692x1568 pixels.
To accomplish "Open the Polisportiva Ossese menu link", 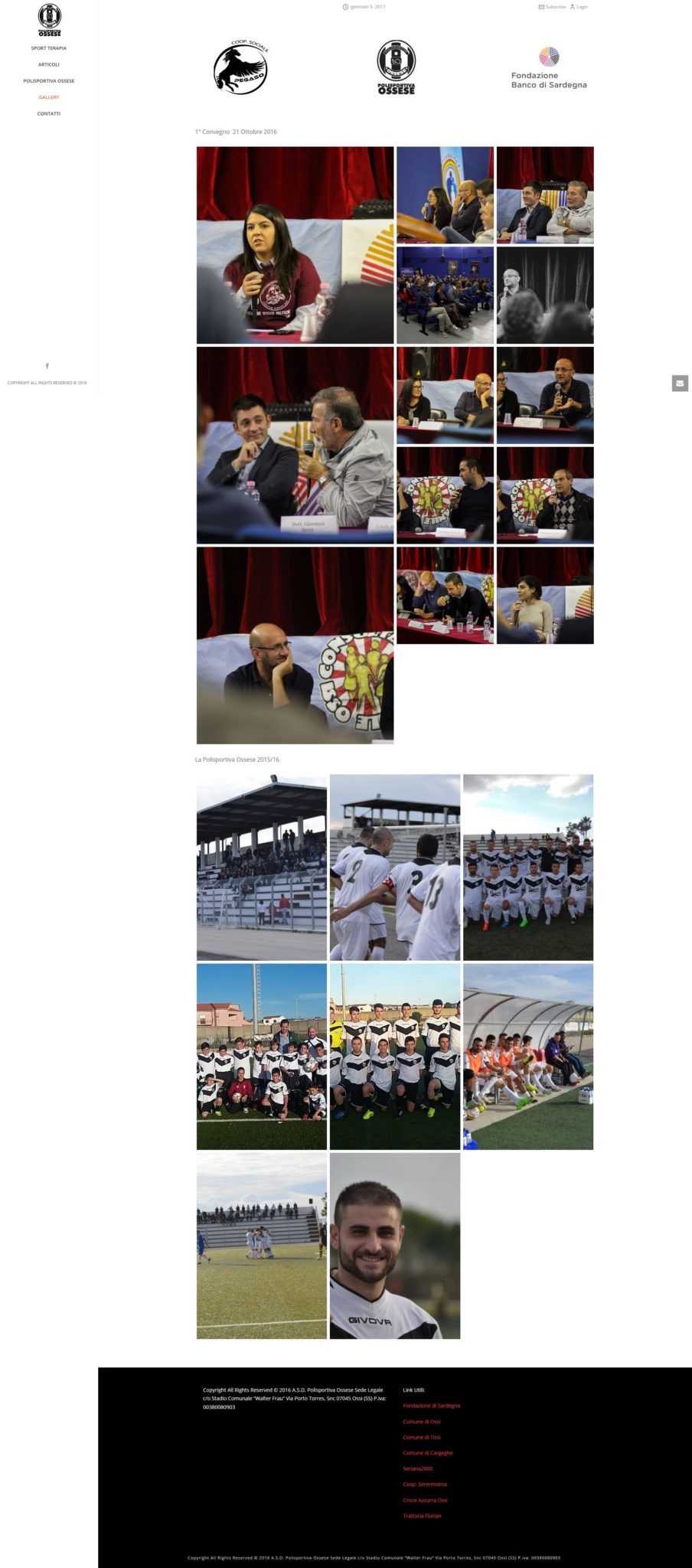I will [x=49, y=81].
